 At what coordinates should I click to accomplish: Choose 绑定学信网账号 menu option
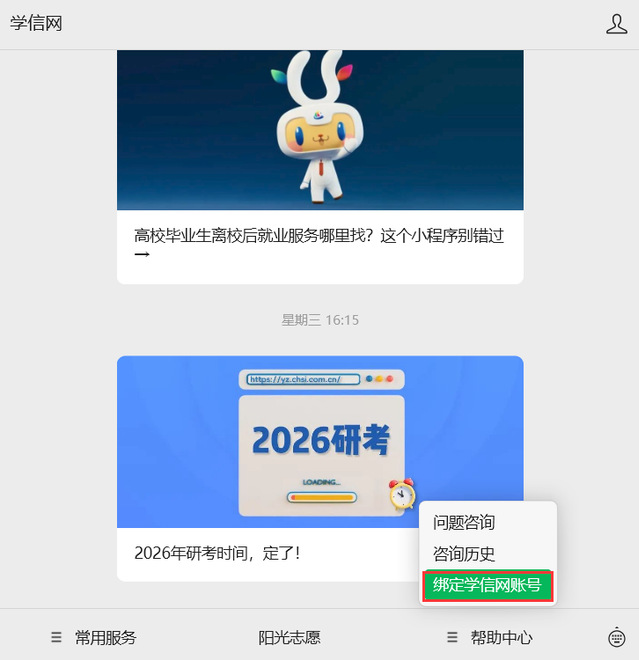[x=487, y=586]
